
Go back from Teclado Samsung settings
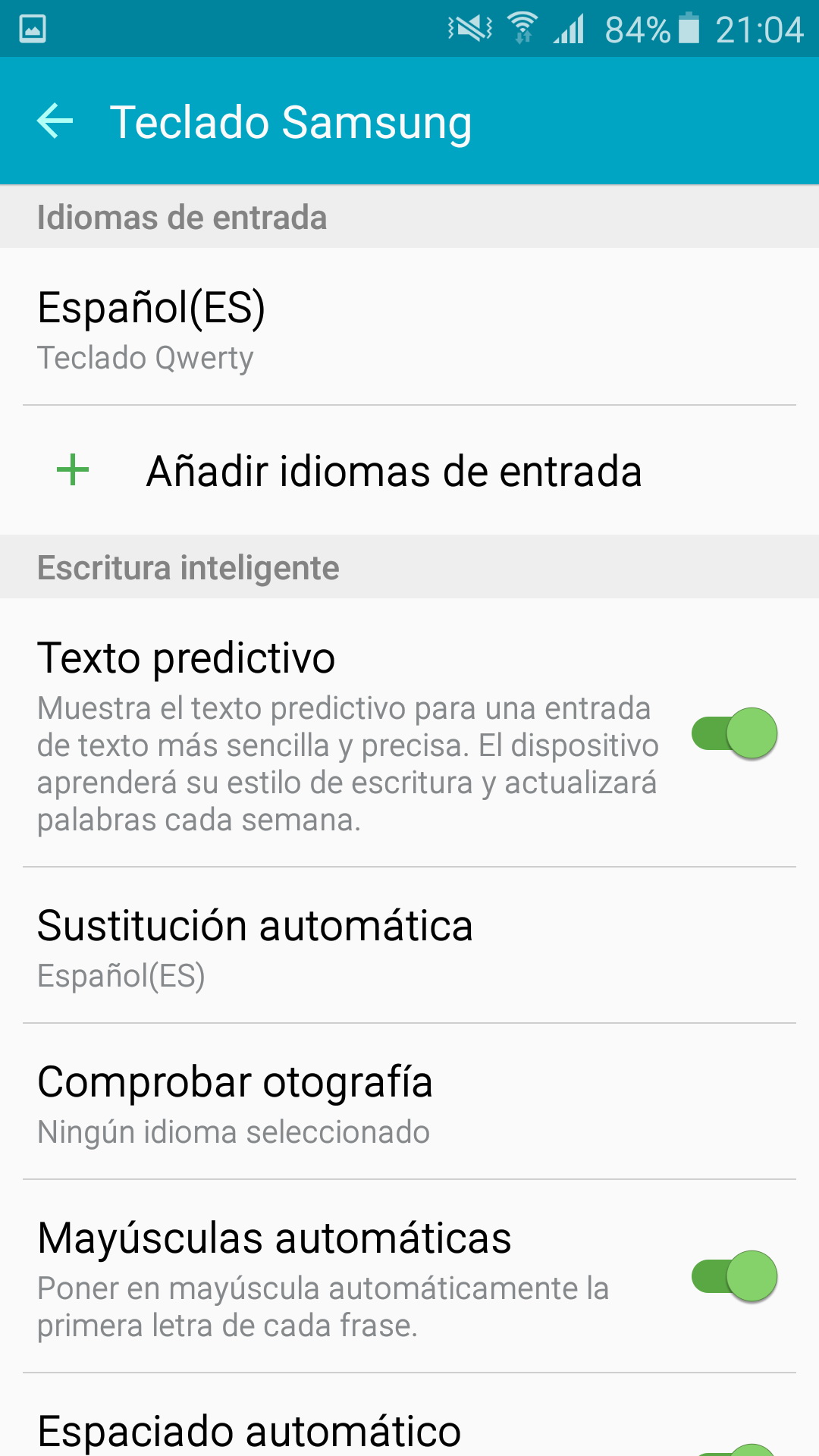tap(55, 121)
